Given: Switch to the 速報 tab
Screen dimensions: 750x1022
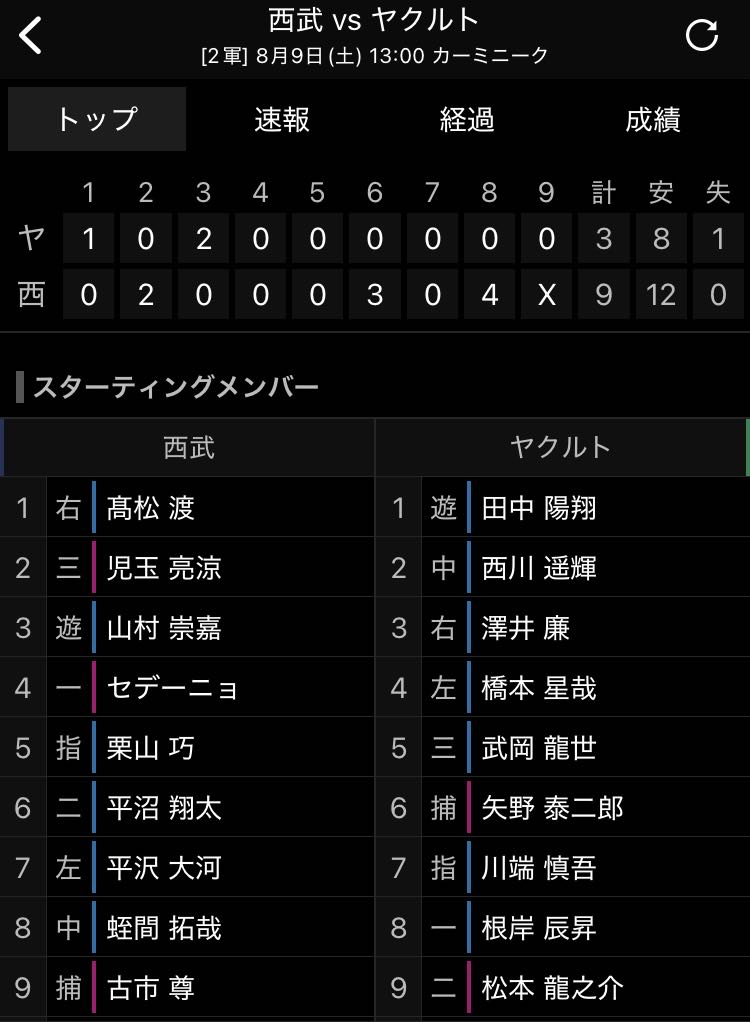Looking at the screenshot, I should point(282,119).
